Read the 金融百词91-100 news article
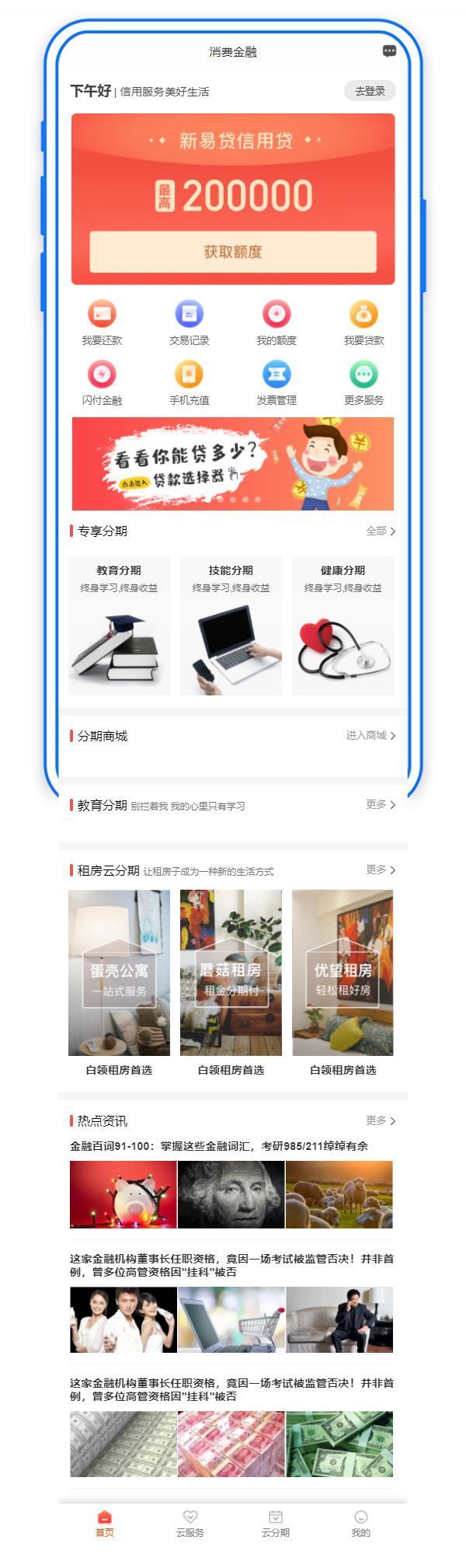The width and height of the screenshot is (466, 1568). click(x=219, y=1146)
